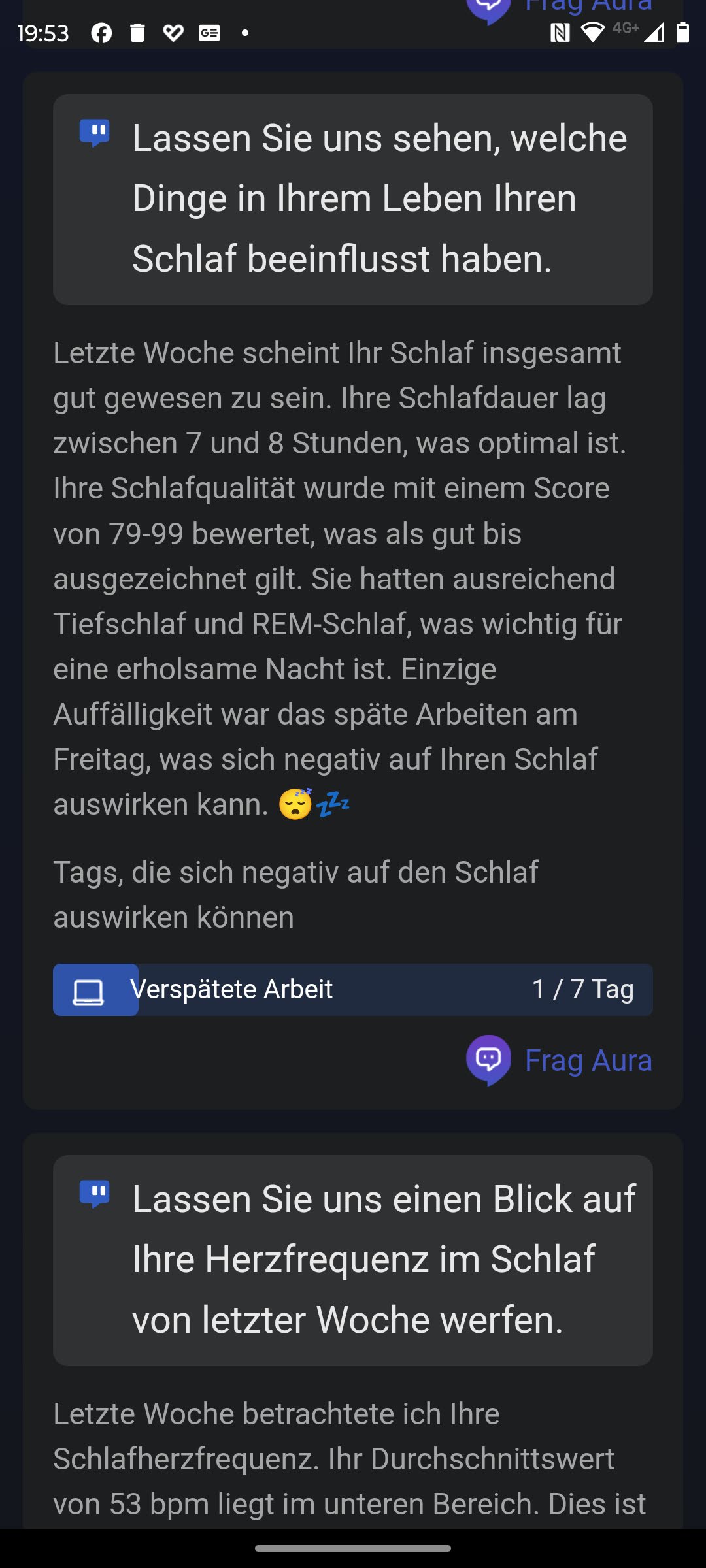Viewport: 706px width, 1568px height.
Task: Open the Verspätete Arbeit sleep tag
Action: 352,989
